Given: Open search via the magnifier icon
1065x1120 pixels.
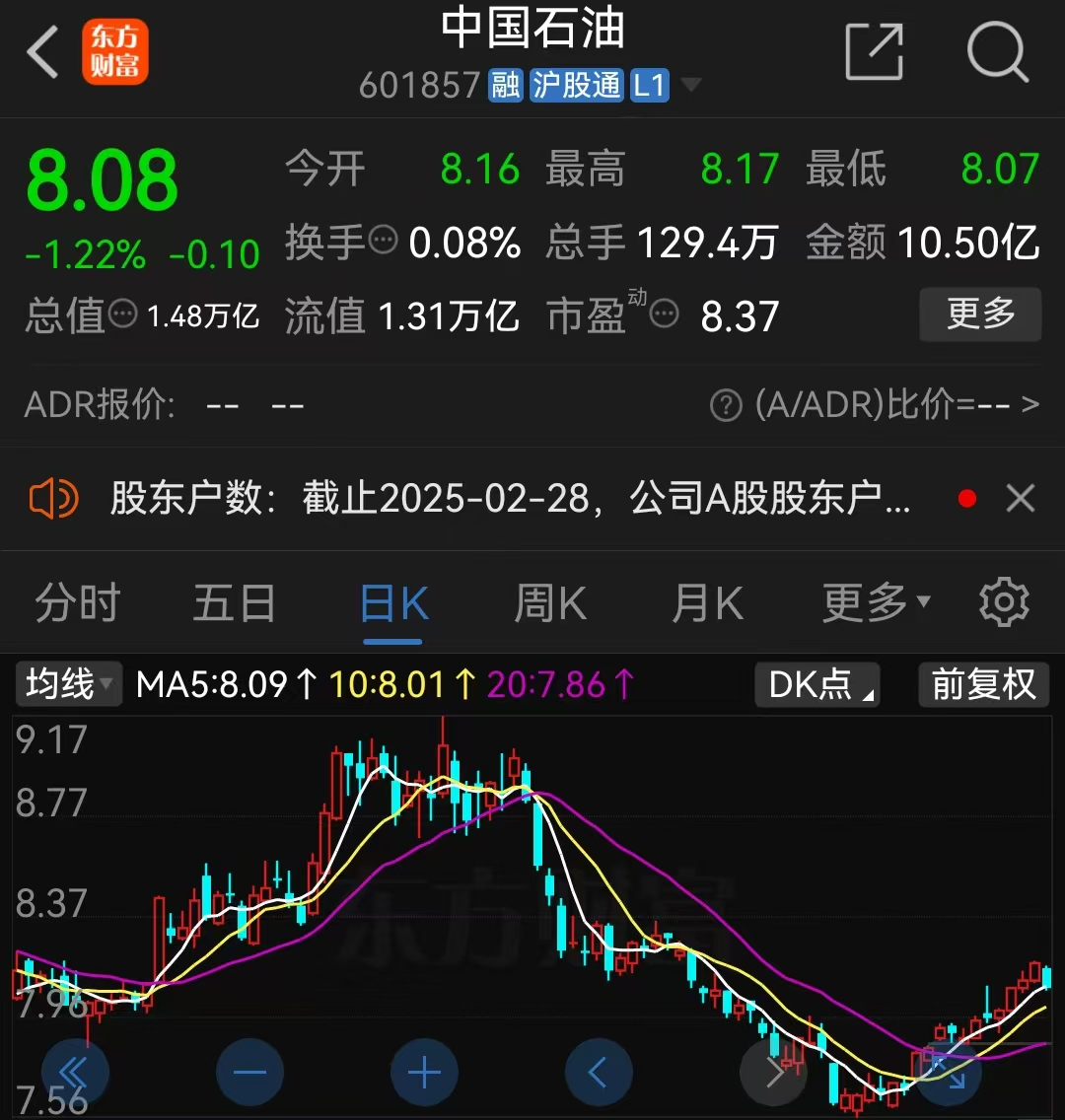Looking at the screenshot, I should tap(998, 51).
